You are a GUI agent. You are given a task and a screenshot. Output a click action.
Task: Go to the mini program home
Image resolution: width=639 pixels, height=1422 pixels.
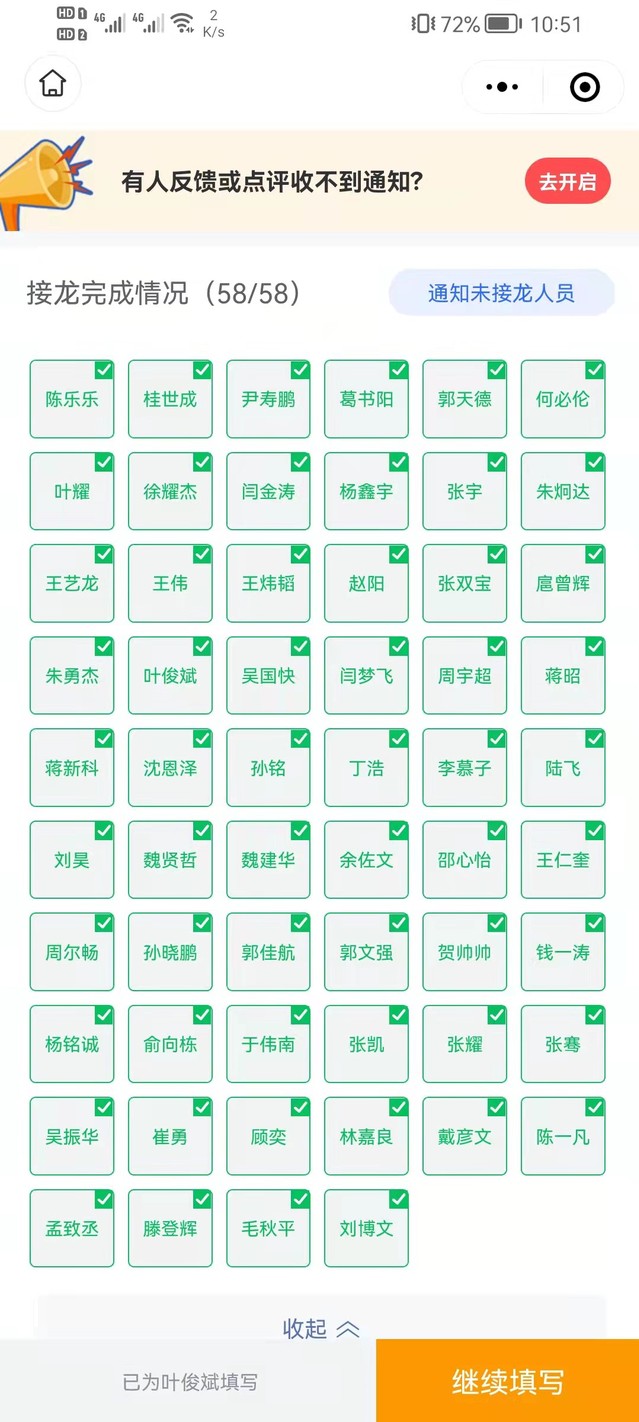click(x=52, y=84)
